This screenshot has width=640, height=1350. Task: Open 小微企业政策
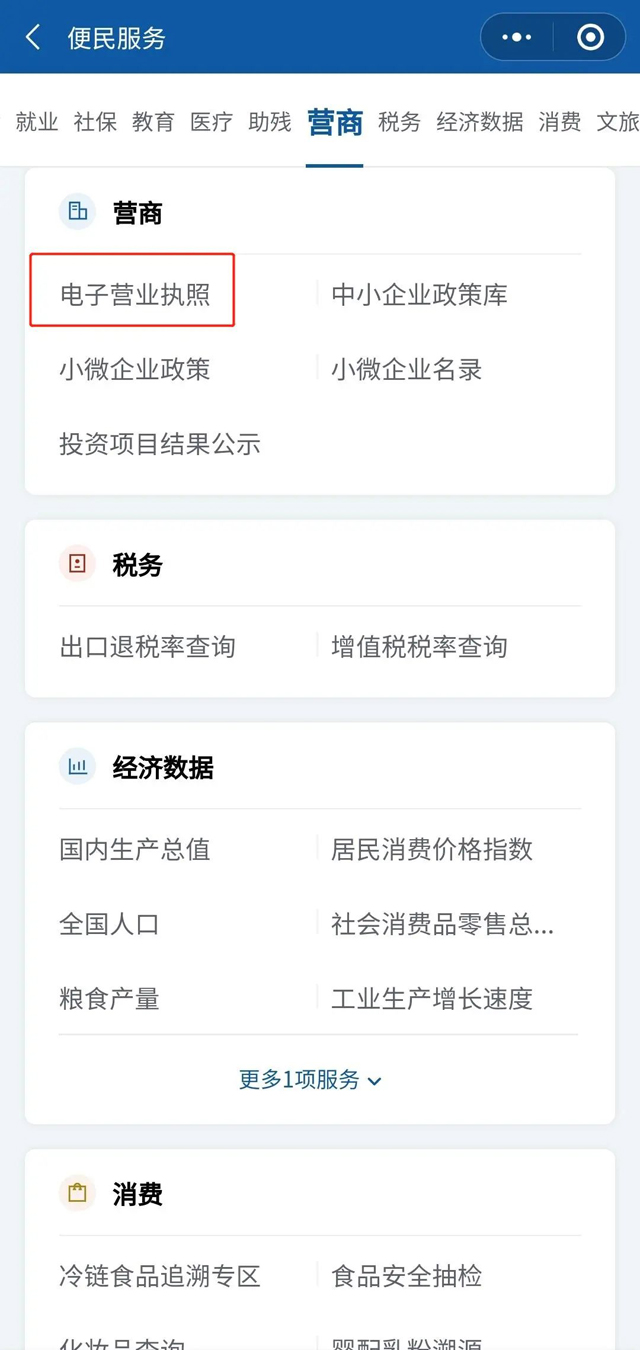[135, 369]
